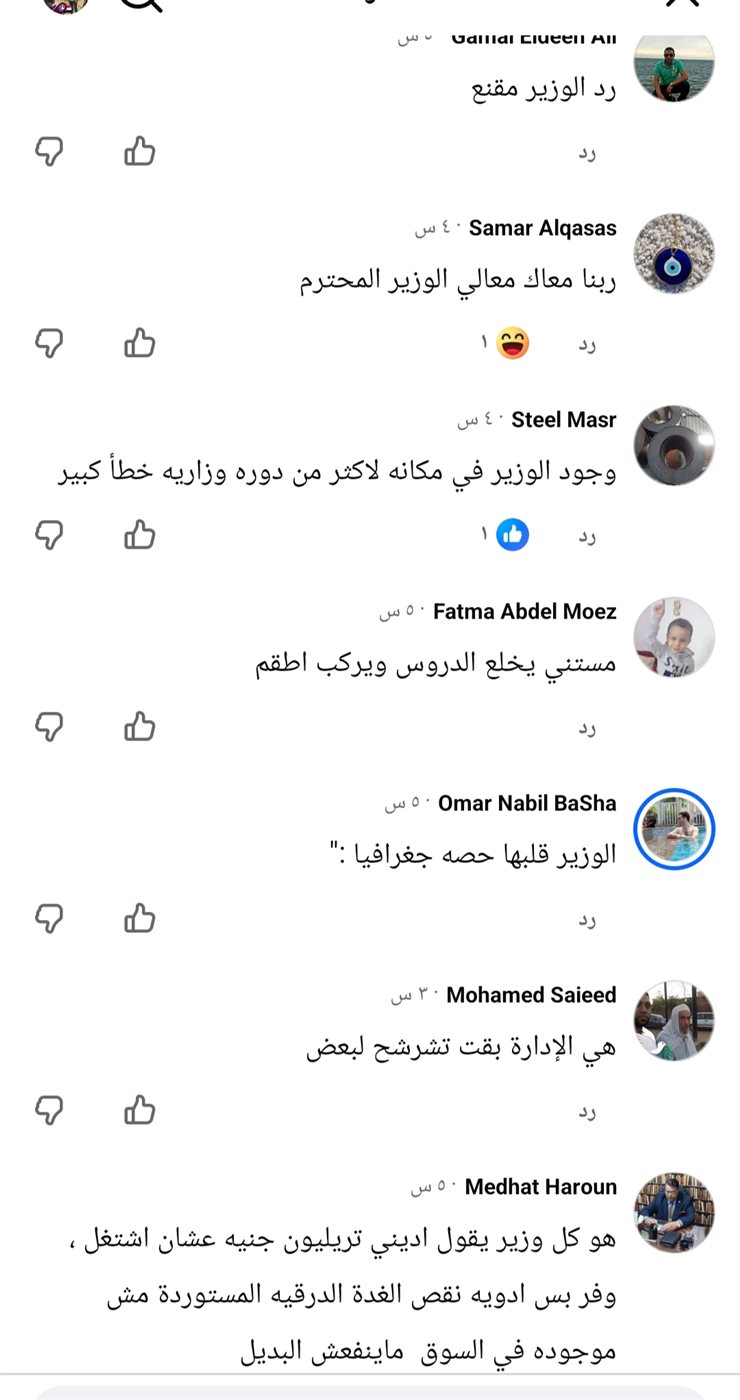Screen dimensions: 740x1400
Task: Reply to Omar Nabil BaSha's comment
Action: click(x=587, y=920)
